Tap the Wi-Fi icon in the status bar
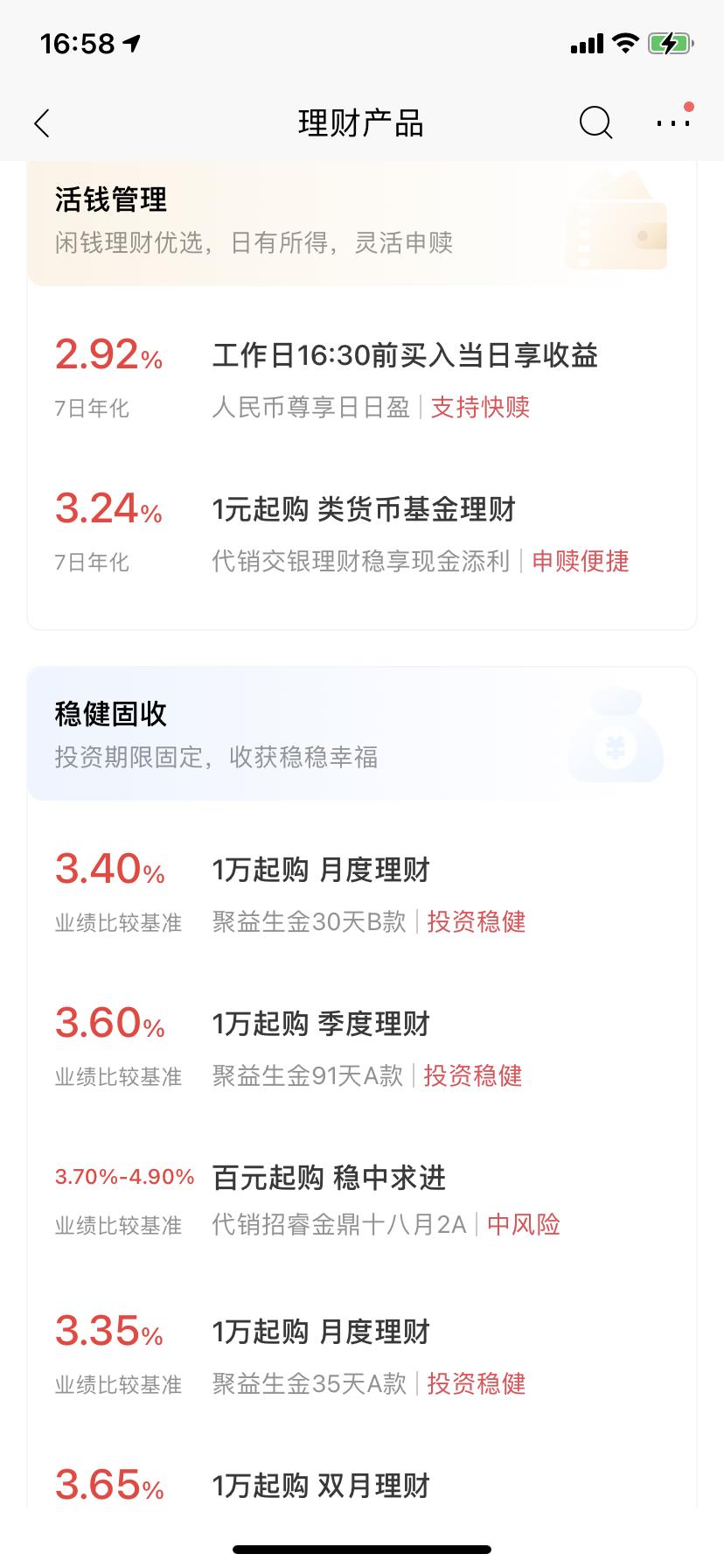 [624, 42]
